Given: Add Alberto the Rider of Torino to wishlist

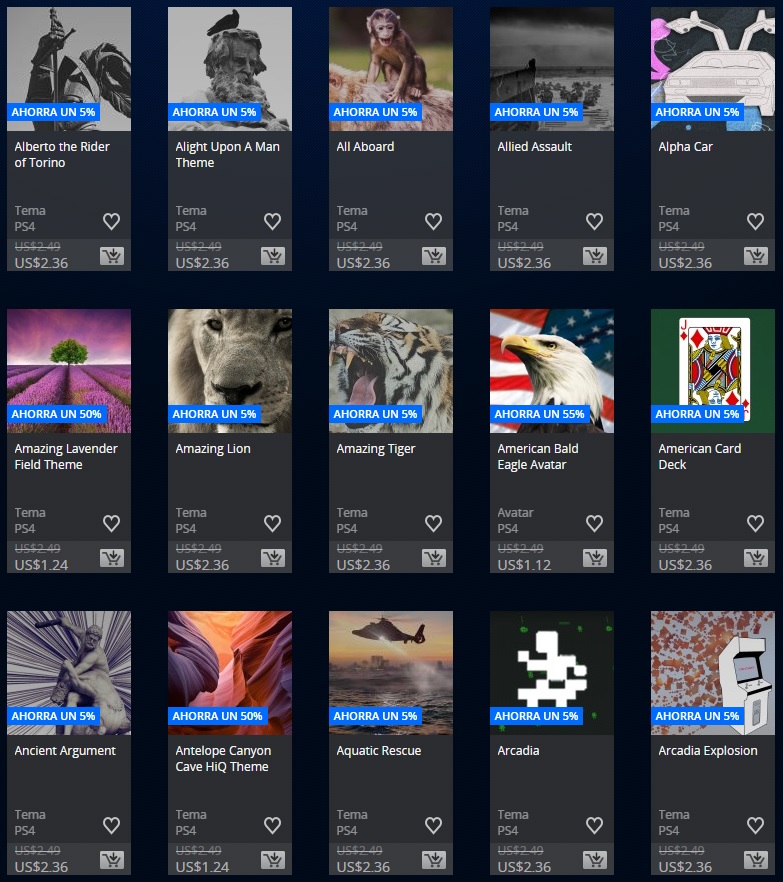Looking at the screenshot, I should [x=111, y=221].
